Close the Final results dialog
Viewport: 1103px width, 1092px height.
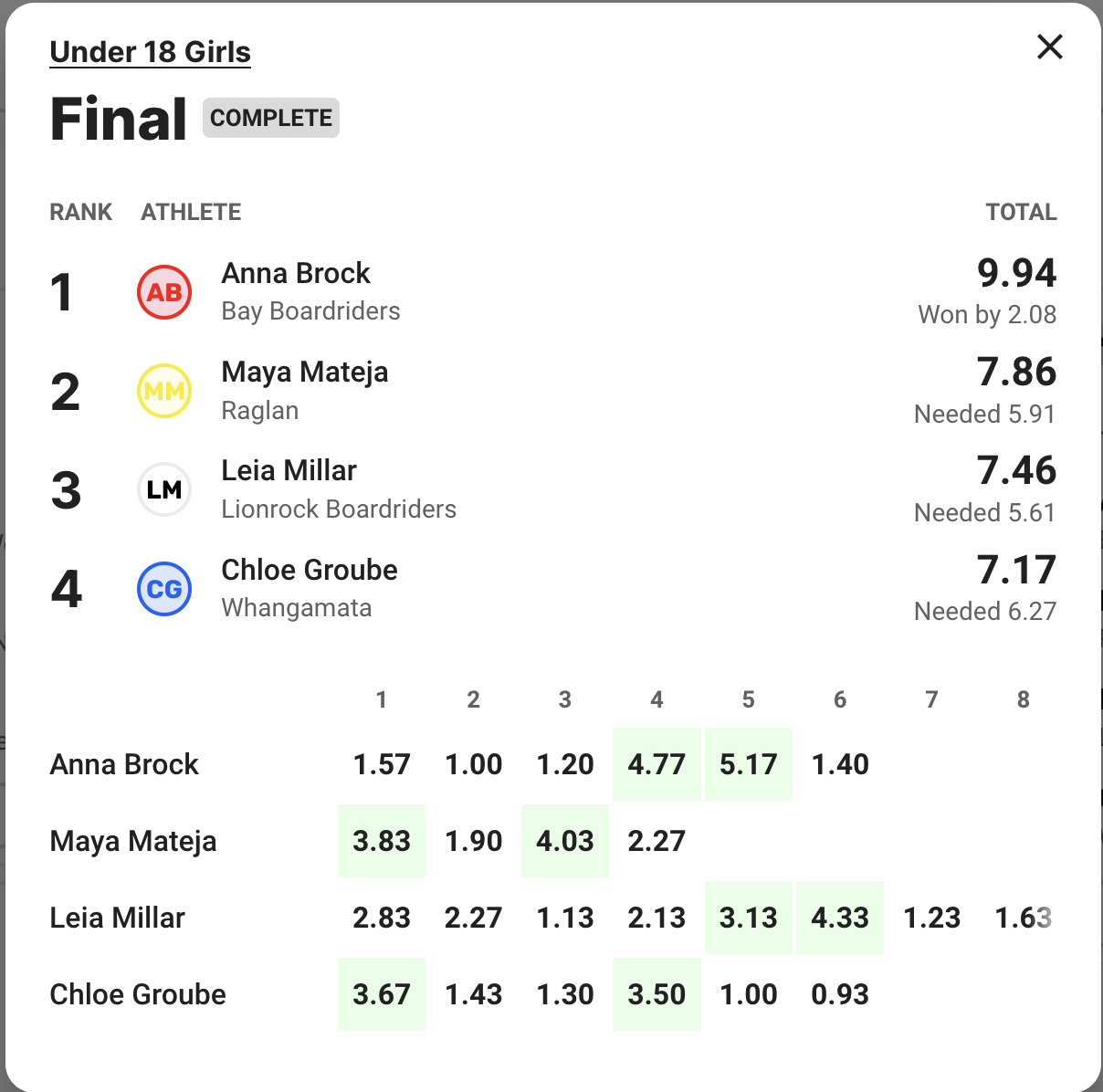(1050, 47)
